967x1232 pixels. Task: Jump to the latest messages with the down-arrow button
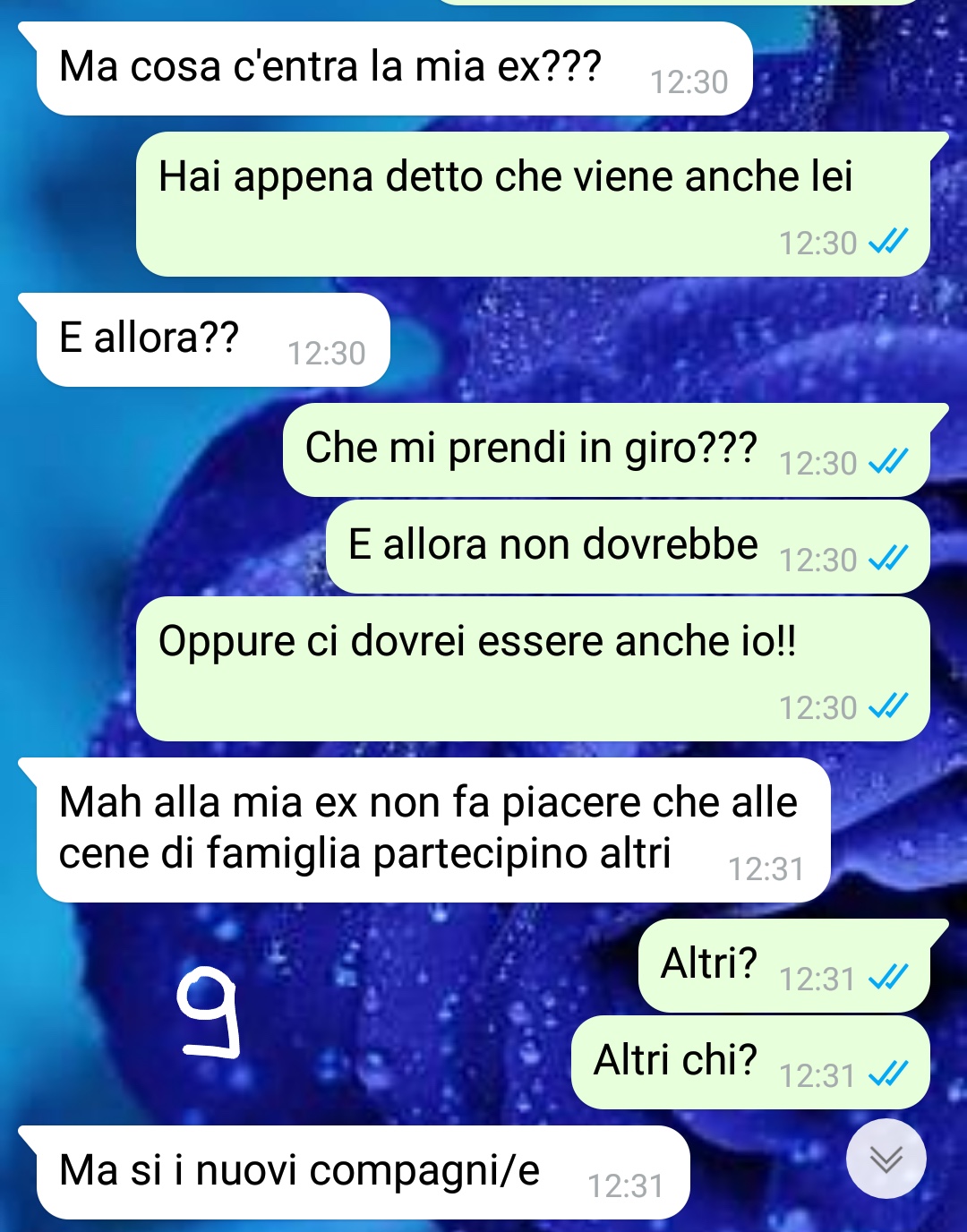coord(886,1159)
